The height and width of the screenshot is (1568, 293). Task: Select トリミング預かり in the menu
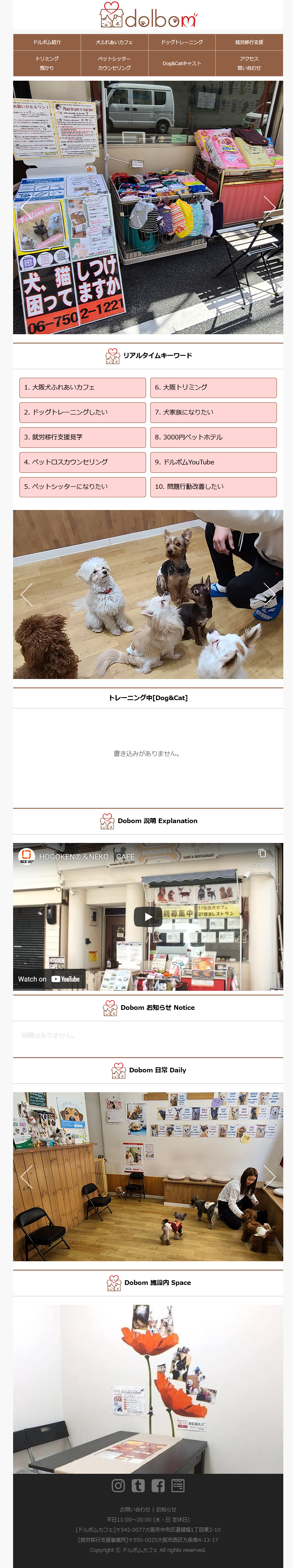pyautogui.click(x=47, y=63)
